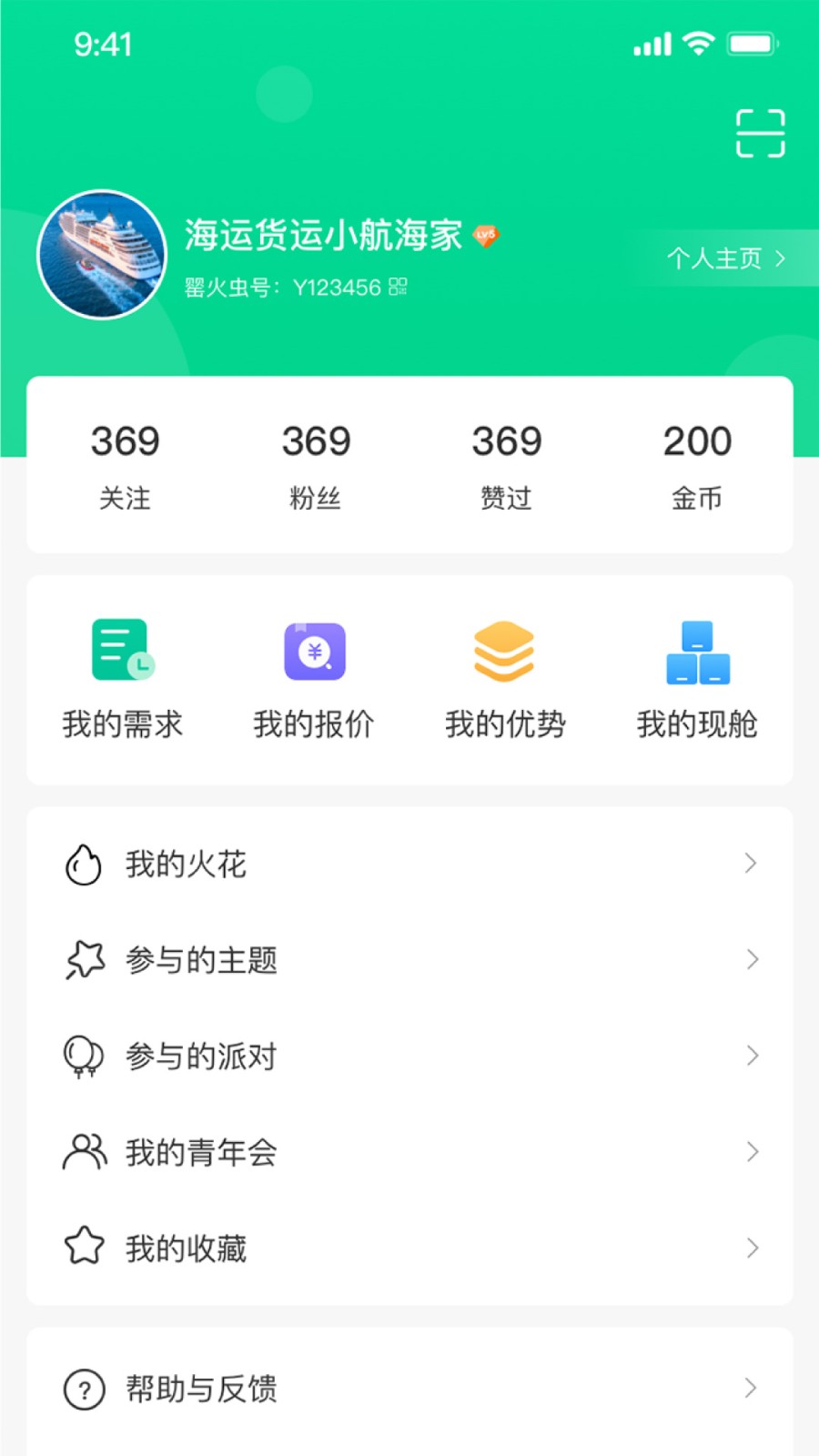819x1456 pixels.
Task: Open the scan/QR code scanner
Action: tap(761, 132)
